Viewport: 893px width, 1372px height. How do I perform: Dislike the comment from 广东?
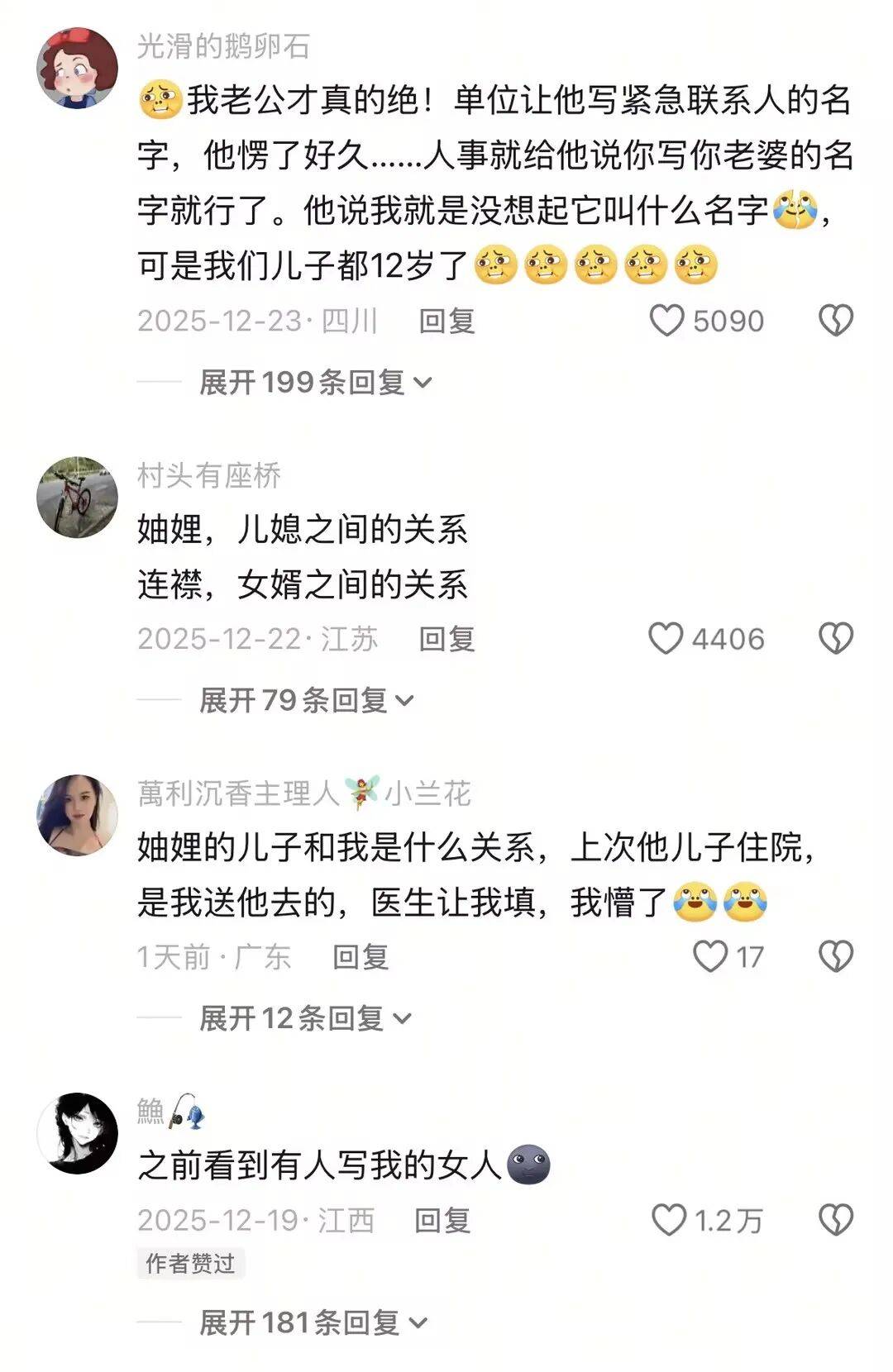[x=835, y=957]
